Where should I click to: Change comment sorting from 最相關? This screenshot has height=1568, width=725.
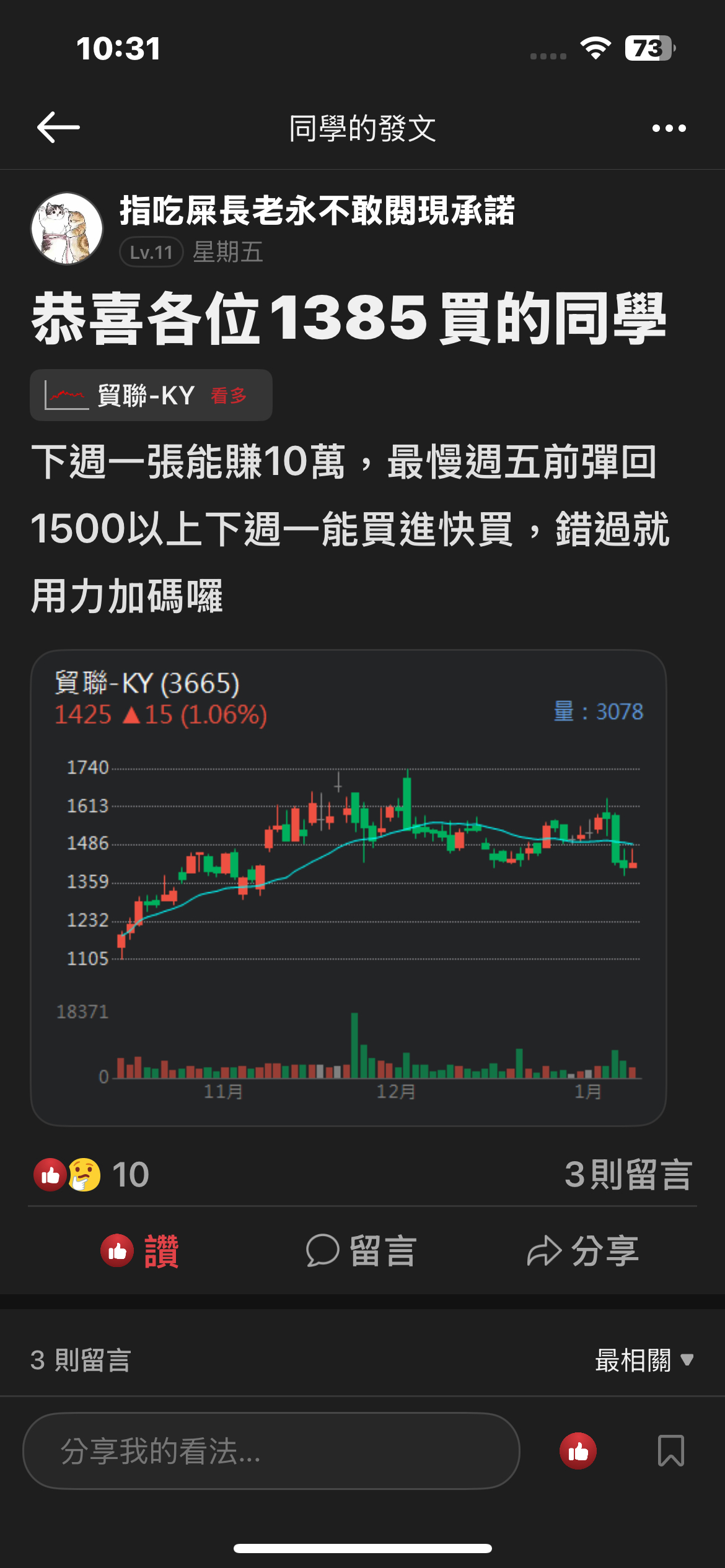click(x=643, y=1361)
